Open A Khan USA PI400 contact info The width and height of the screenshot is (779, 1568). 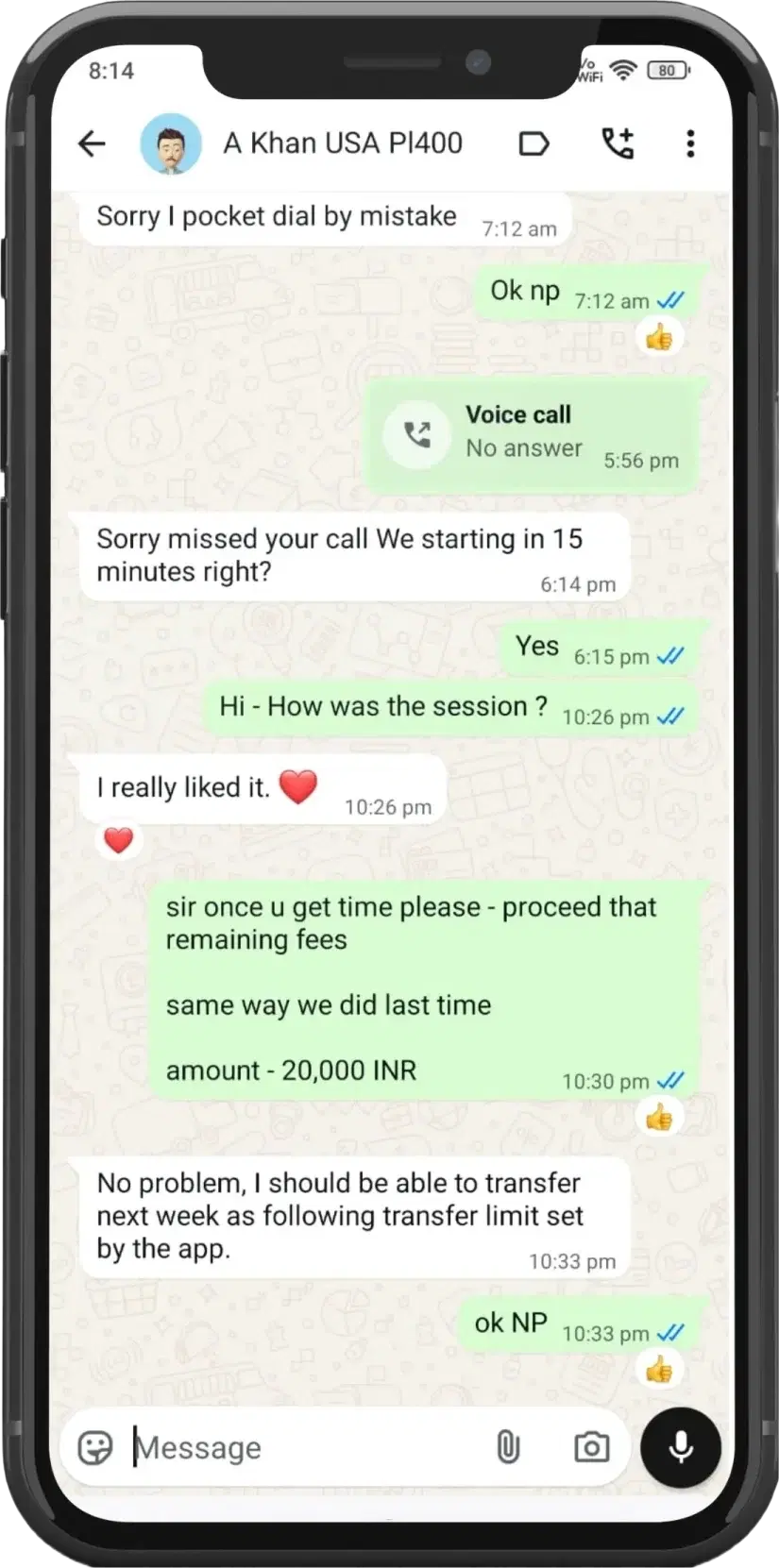tap(342, 143)
